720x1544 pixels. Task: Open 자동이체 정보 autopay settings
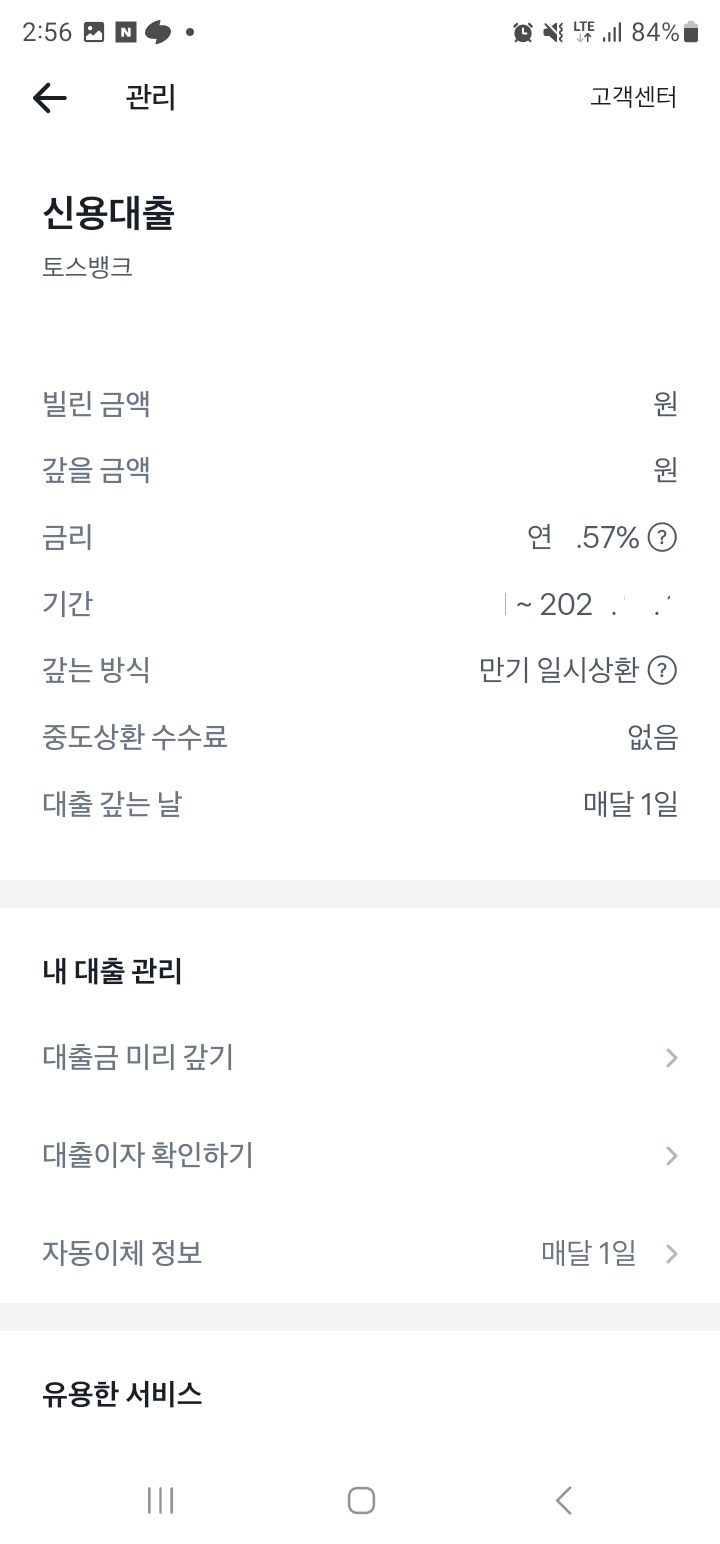(124, 1253)
